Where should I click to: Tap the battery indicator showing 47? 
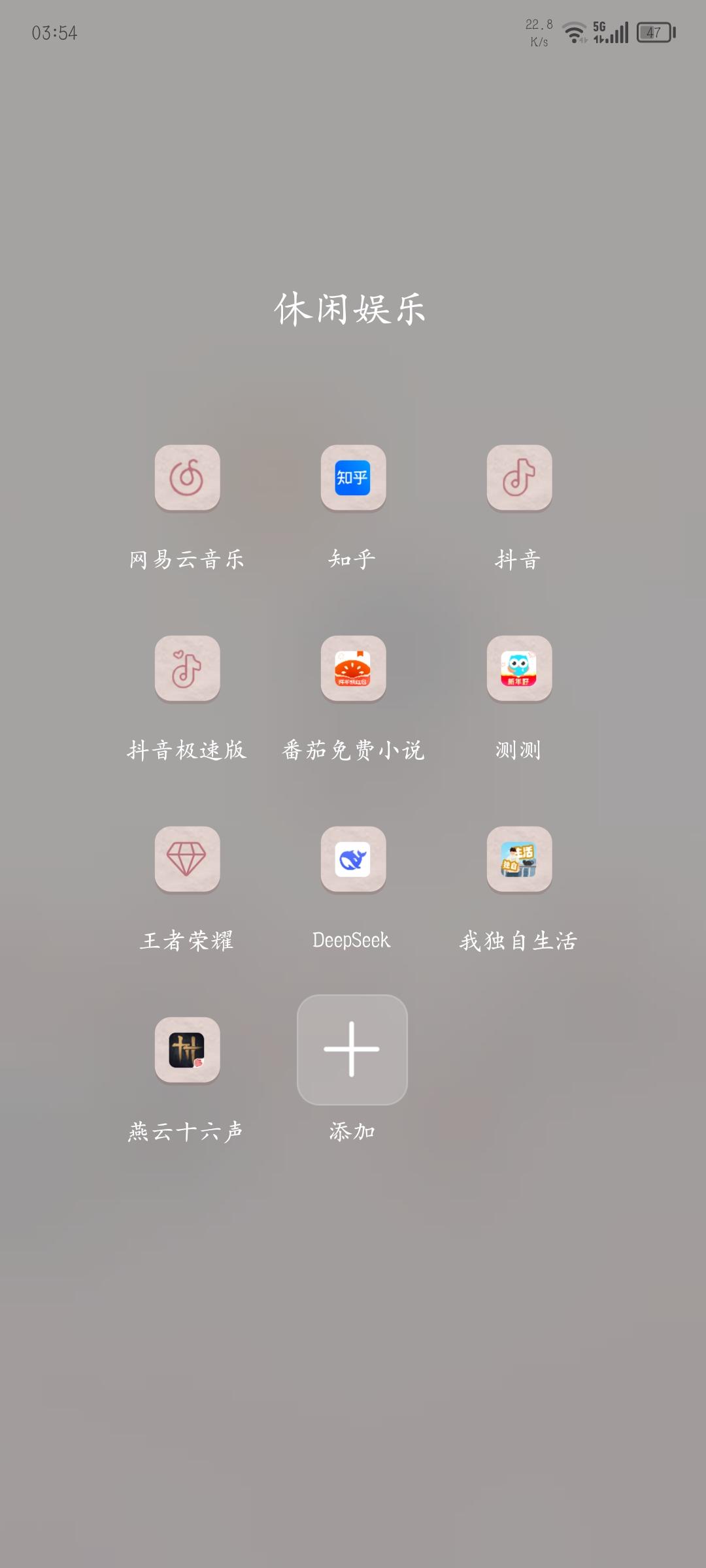tap(654, 33)
